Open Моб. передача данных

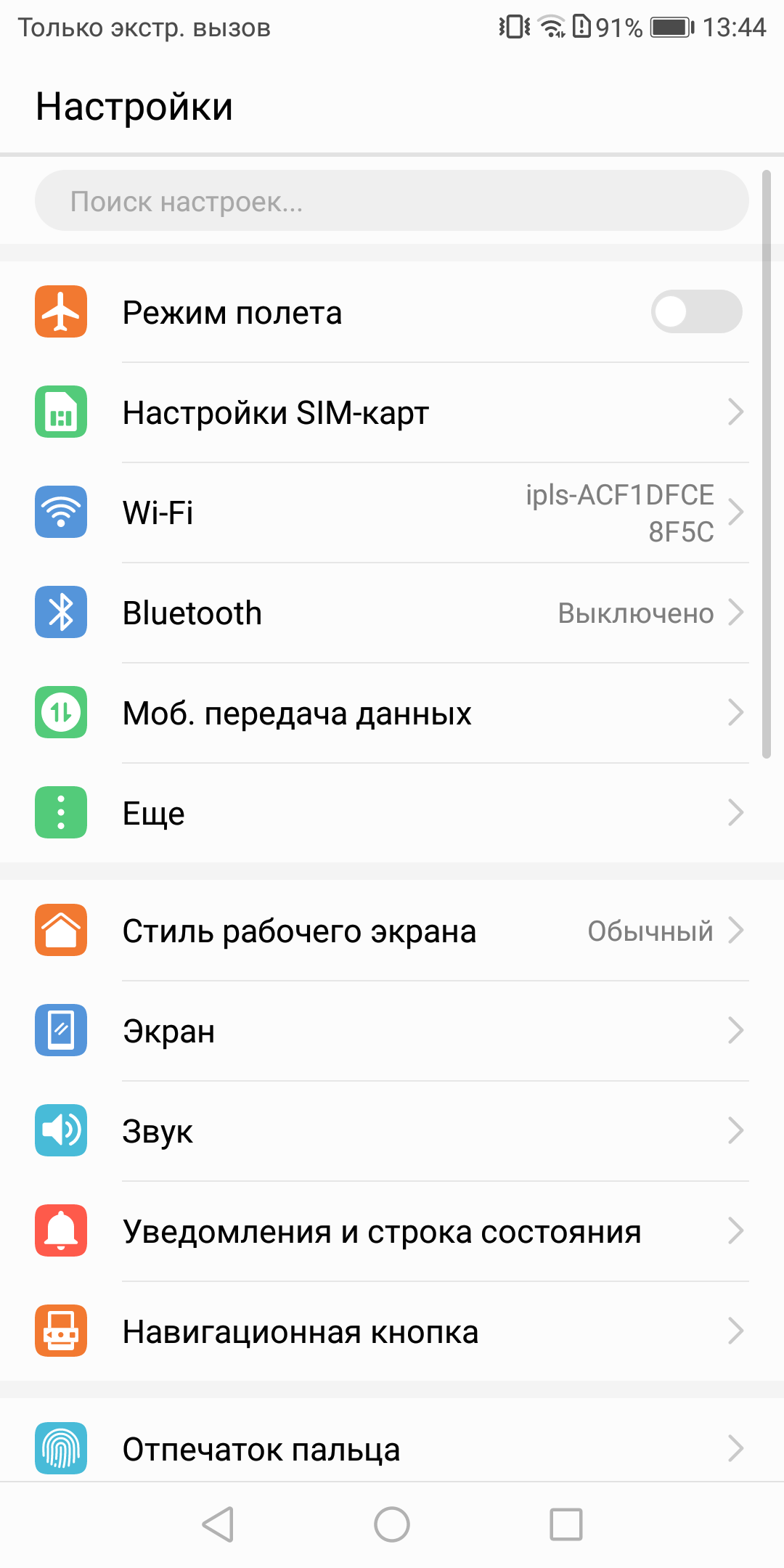[x=392, y=713]
